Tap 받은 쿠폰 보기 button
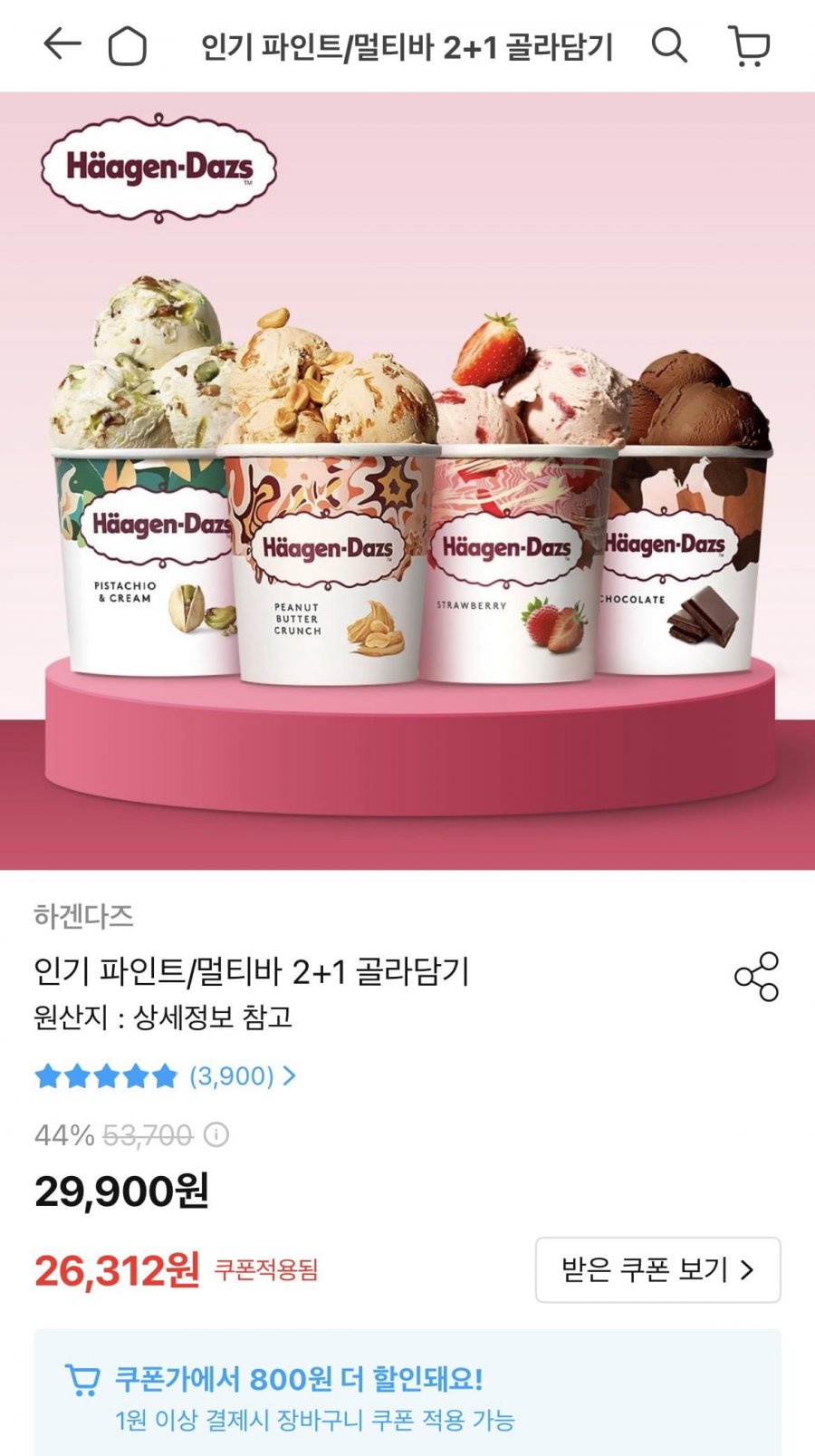This screenshot has height=1456, width=815. pyautogui.click(x=657, y=1269)
